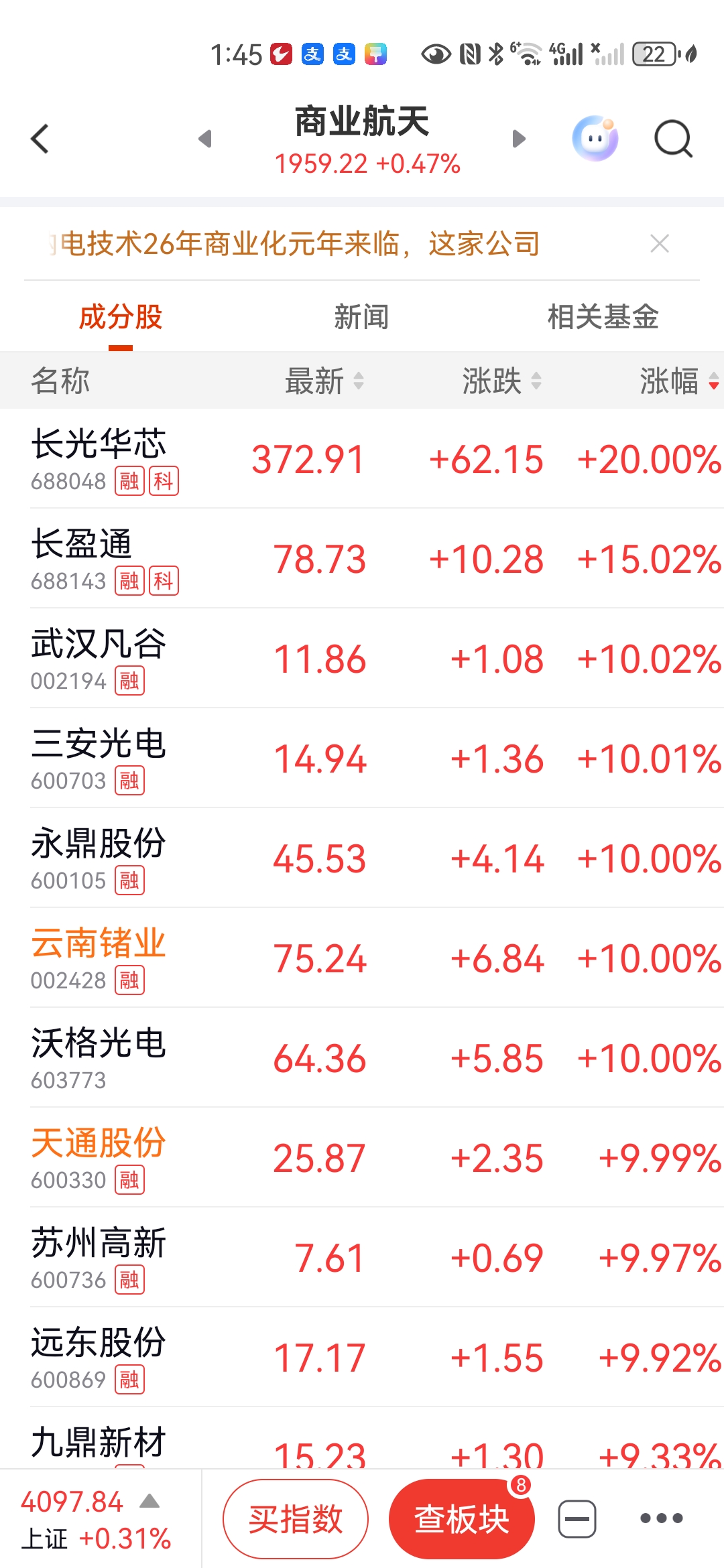Image resolution: width=724 pixels, height=1568 pixels.
Task: Open the search magnifier icon
Action: tap(673, 139)
